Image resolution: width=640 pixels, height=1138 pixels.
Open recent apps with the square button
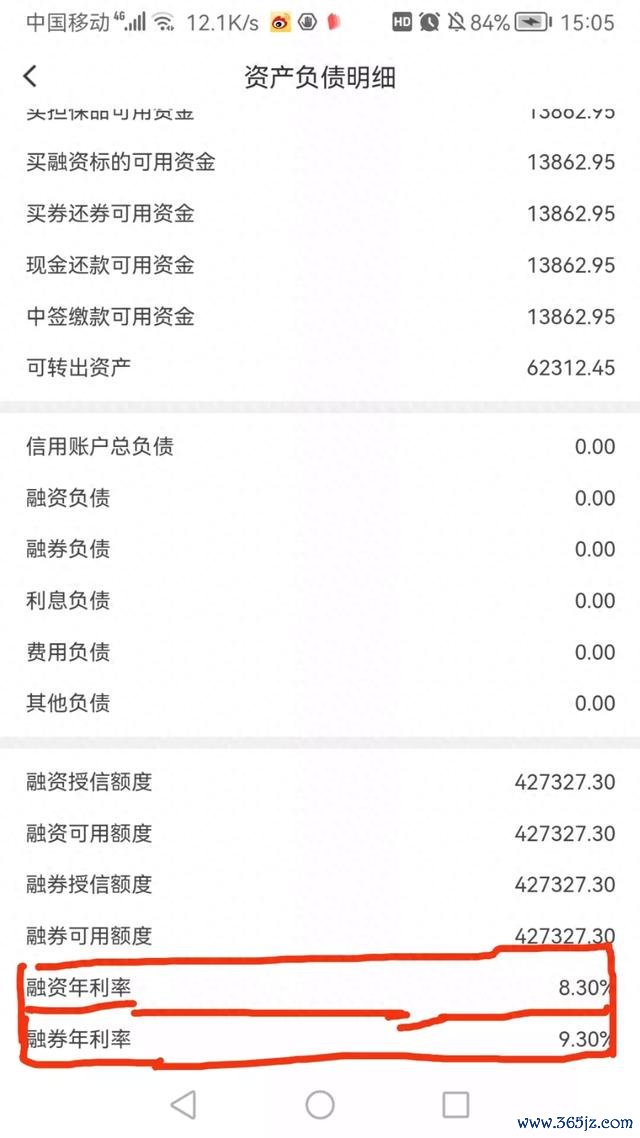[455, 1104]
